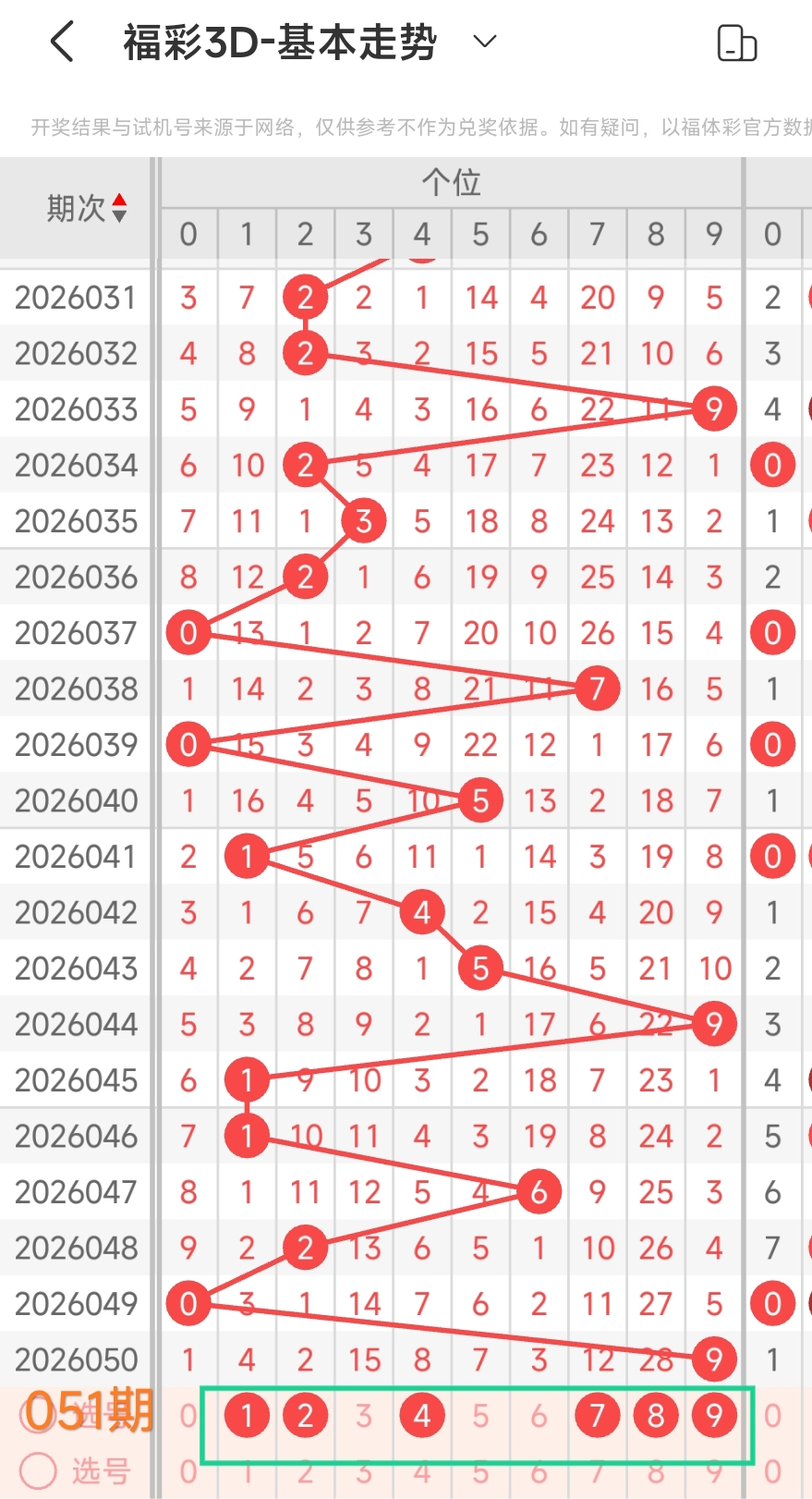Deselect red ball 7 in the pick row
This screenshot has height=1499, width=812.
[598, 1415]
